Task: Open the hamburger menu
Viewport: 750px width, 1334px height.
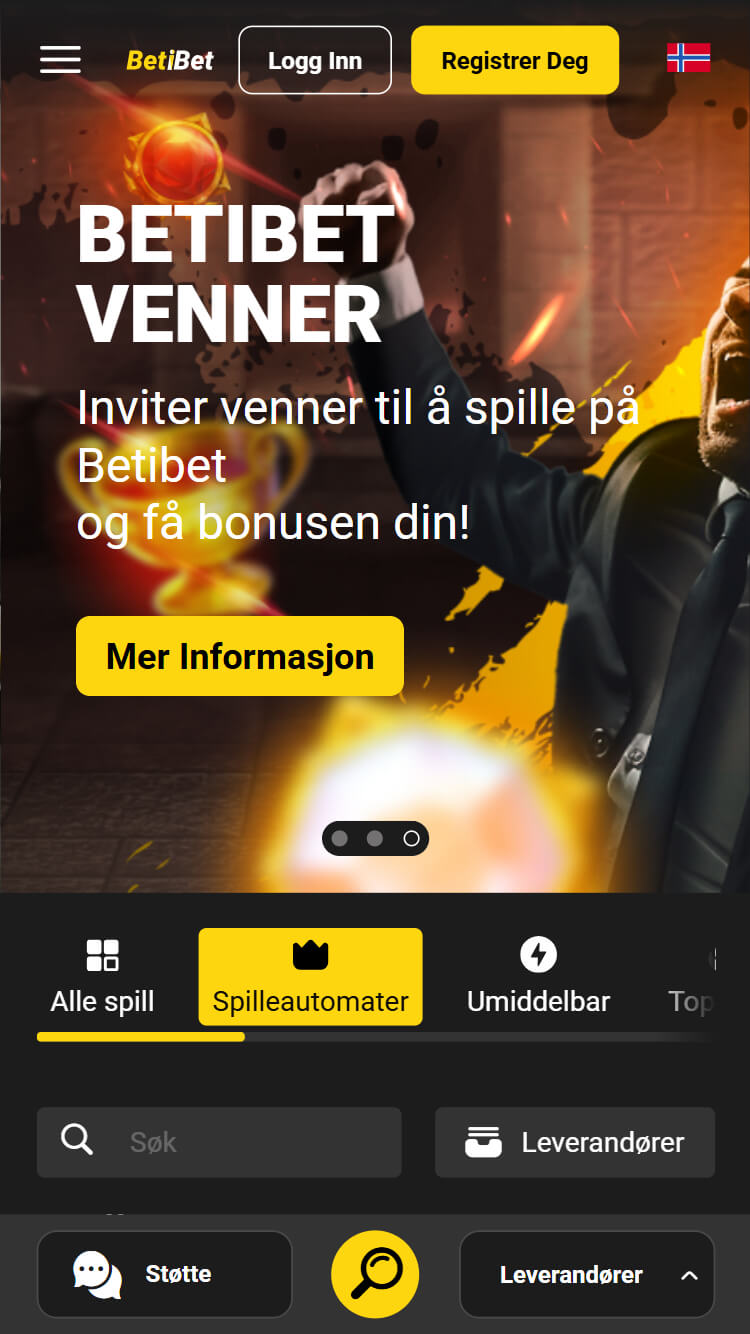Action: point(60,60)
